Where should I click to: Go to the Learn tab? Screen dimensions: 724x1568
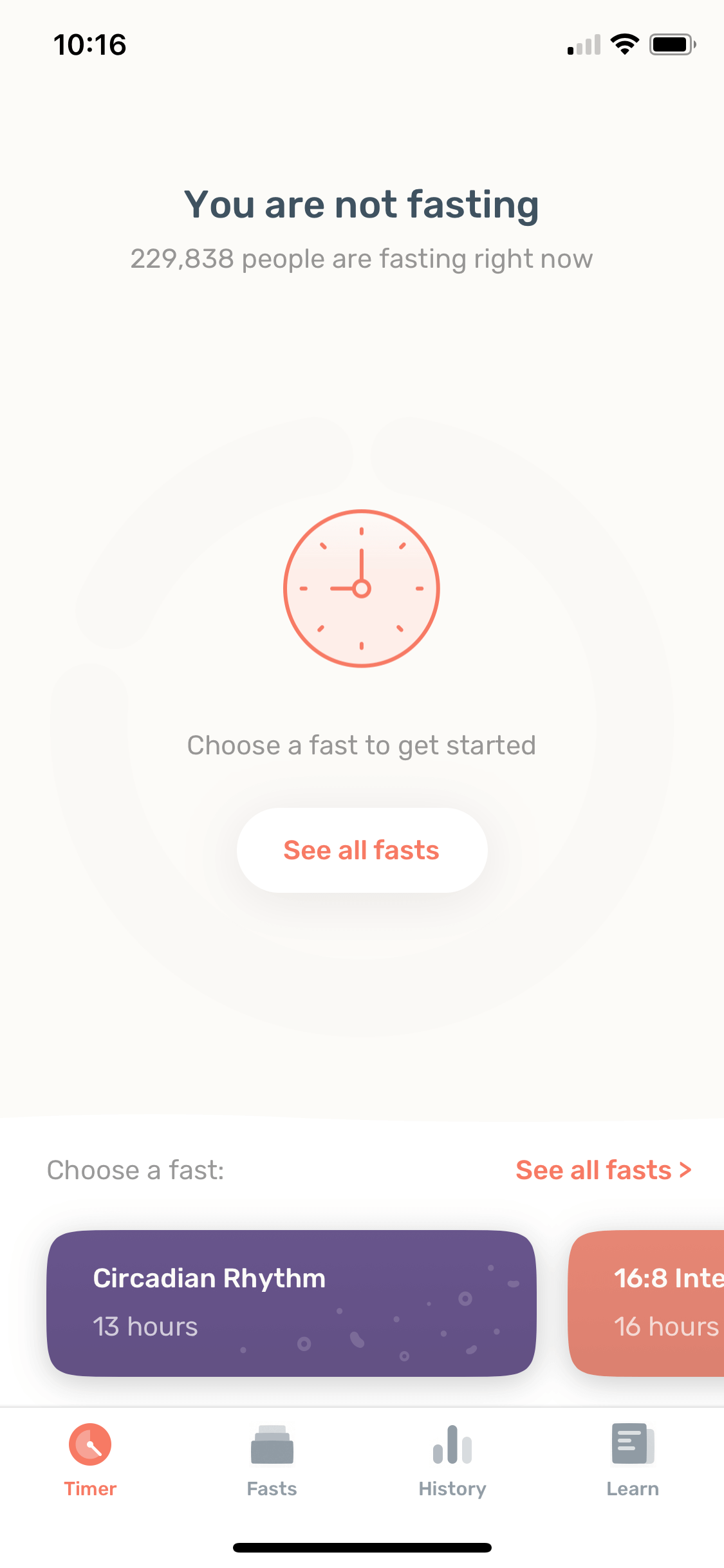pyautogui.click(x=633, y=1460)
